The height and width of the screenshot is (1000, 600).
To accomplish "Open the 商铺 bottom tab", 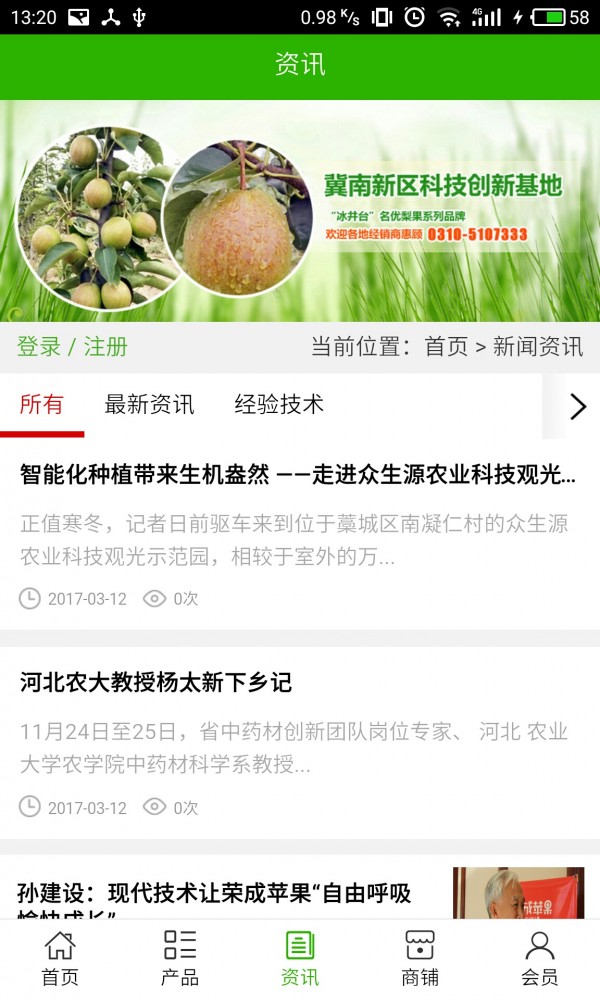I will click(420, 959).
